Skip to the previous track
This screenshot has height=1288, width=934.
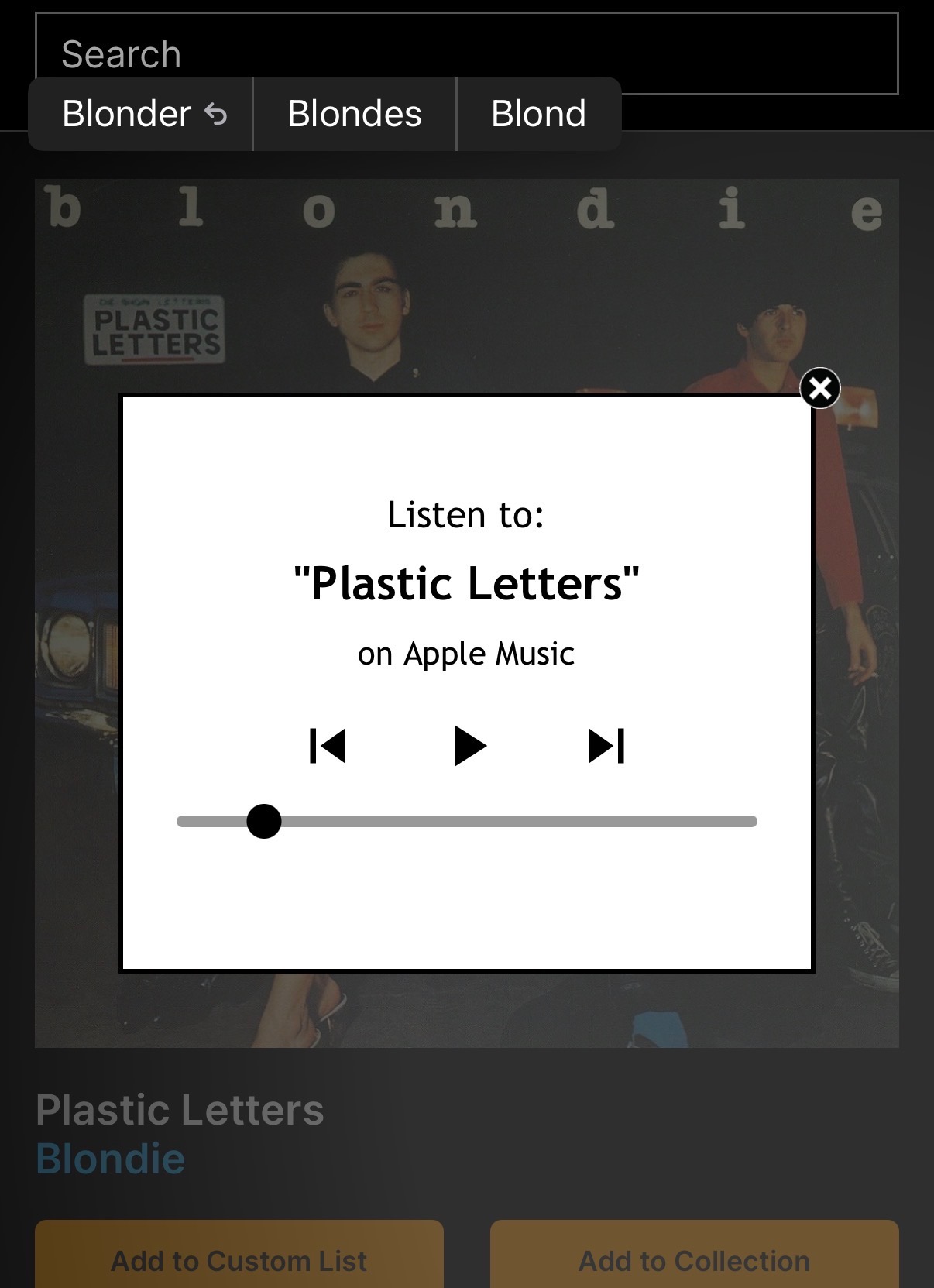pyautogui.click(x=328, y=746)
